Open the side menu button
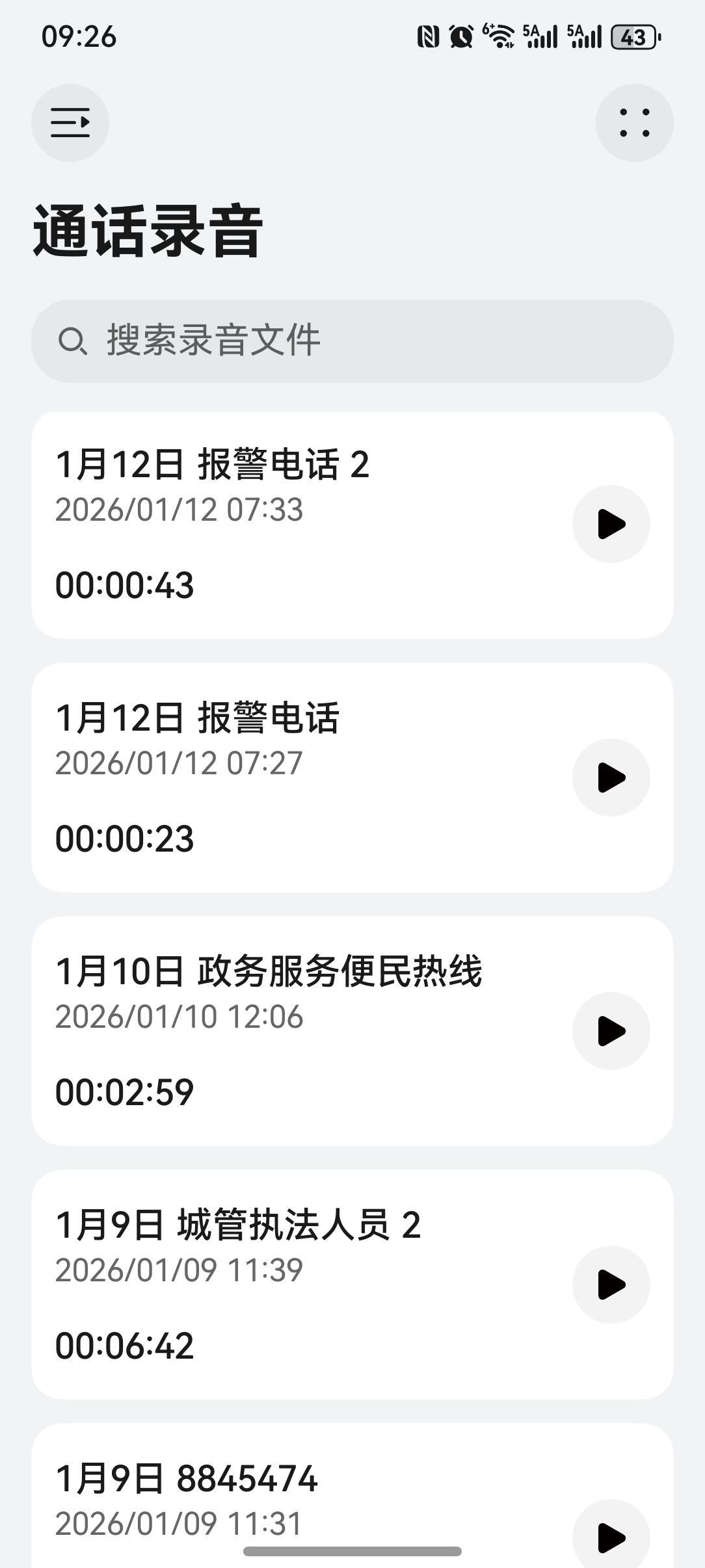The height and width of the screenshot is (1568, 705). pos(70,123)
